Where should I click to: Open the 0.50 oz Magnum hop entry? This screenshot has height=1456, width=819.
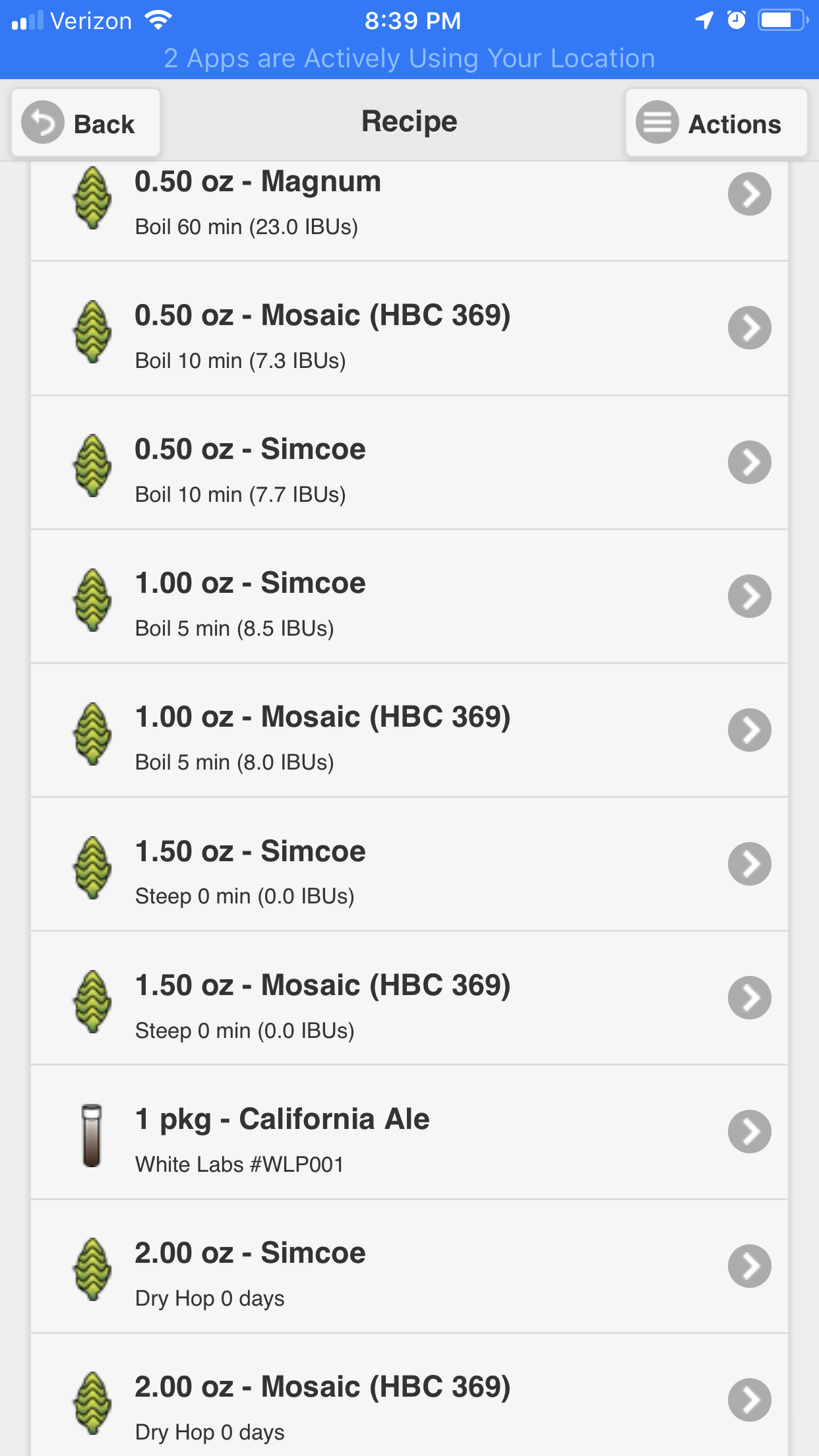point(409,210)
